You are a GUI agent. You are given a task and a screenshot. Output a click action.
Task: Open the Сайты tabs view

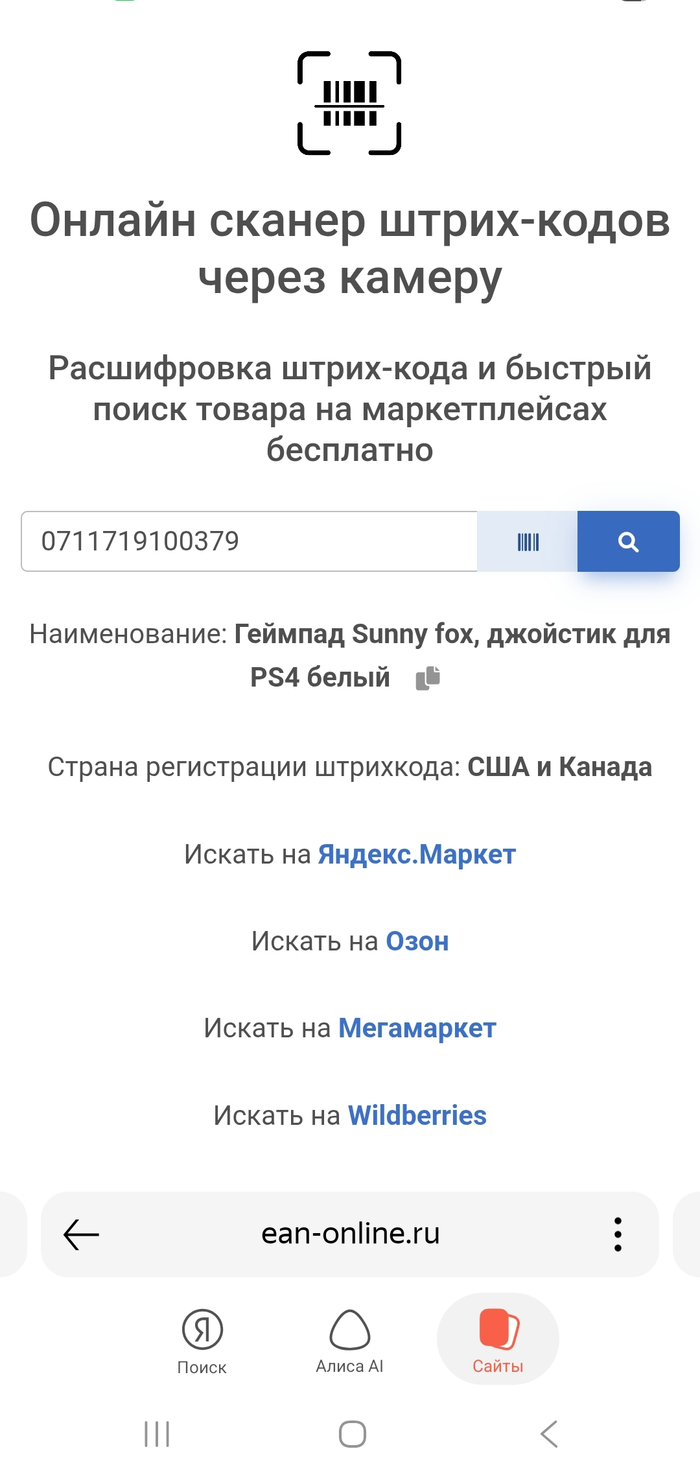click(x=498, y=1341)
